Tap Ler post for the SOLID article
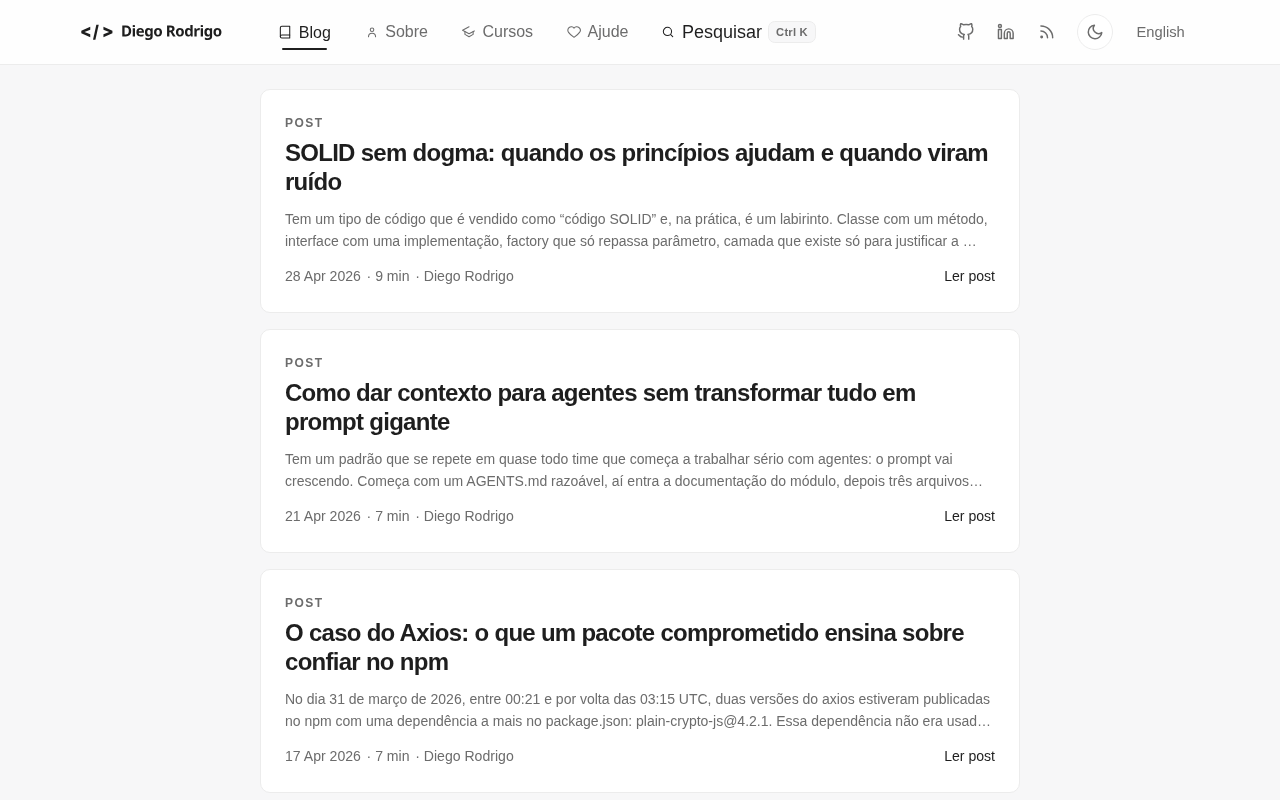 coord(969,276)
